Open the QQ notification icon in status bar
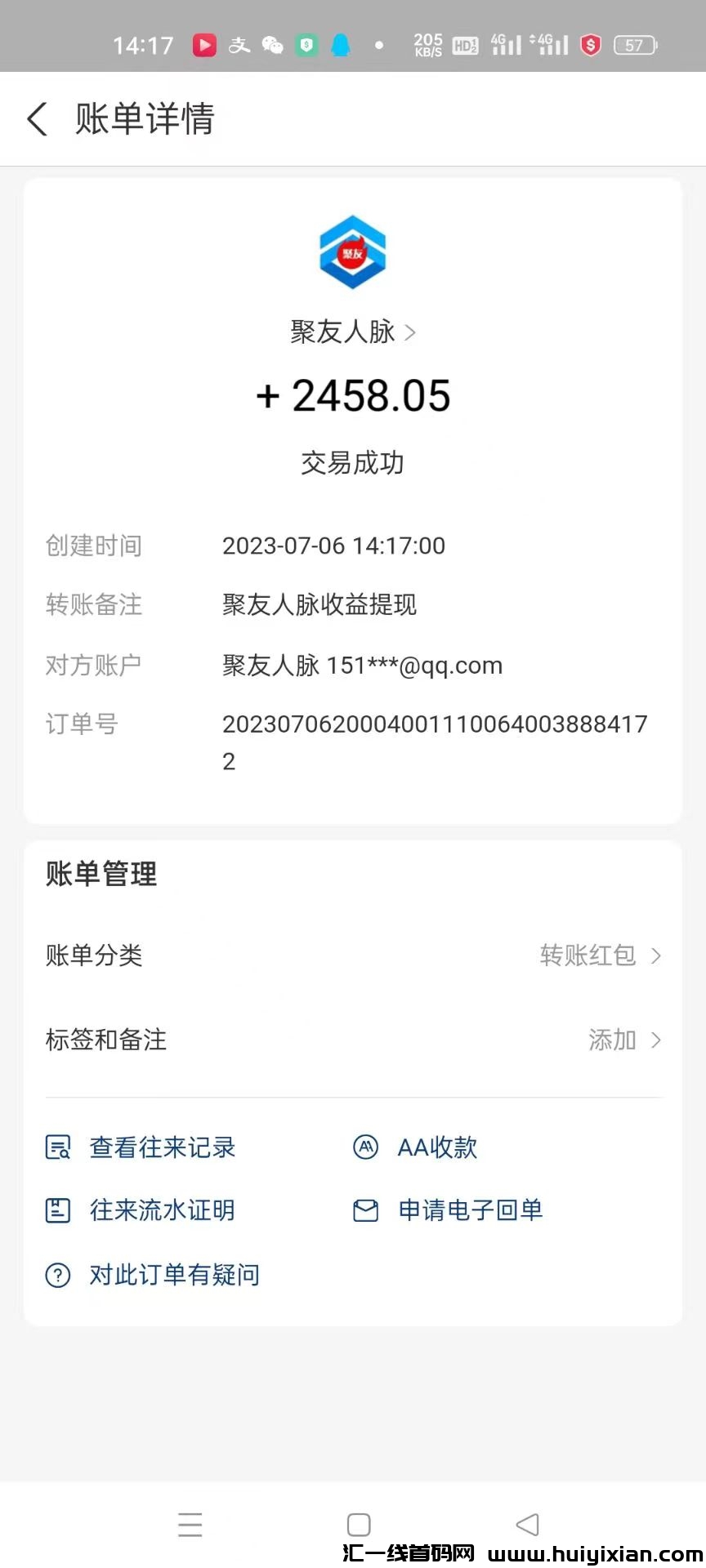 (342, 45)
